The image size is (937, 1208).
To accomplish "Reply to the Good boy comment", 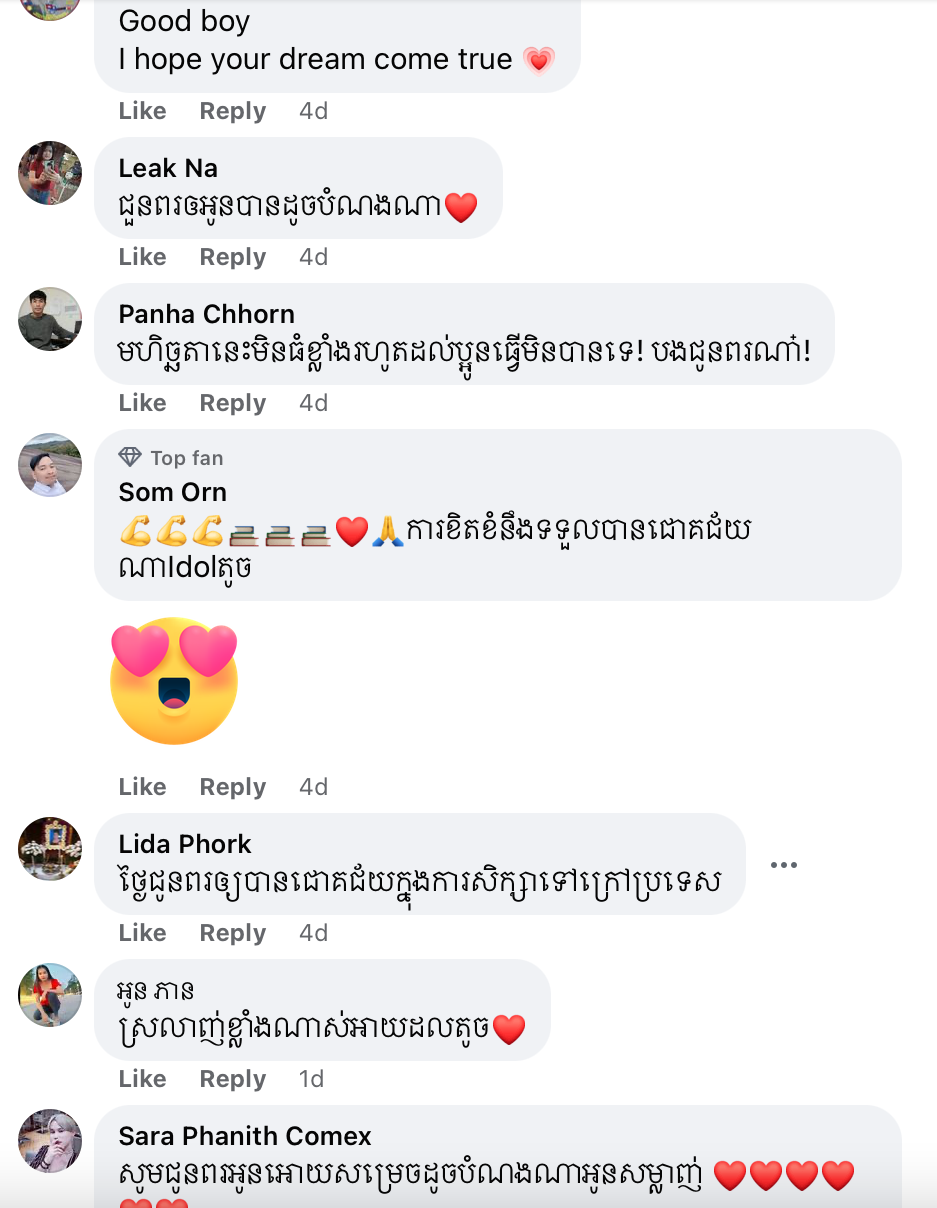I will coord(232,111).
